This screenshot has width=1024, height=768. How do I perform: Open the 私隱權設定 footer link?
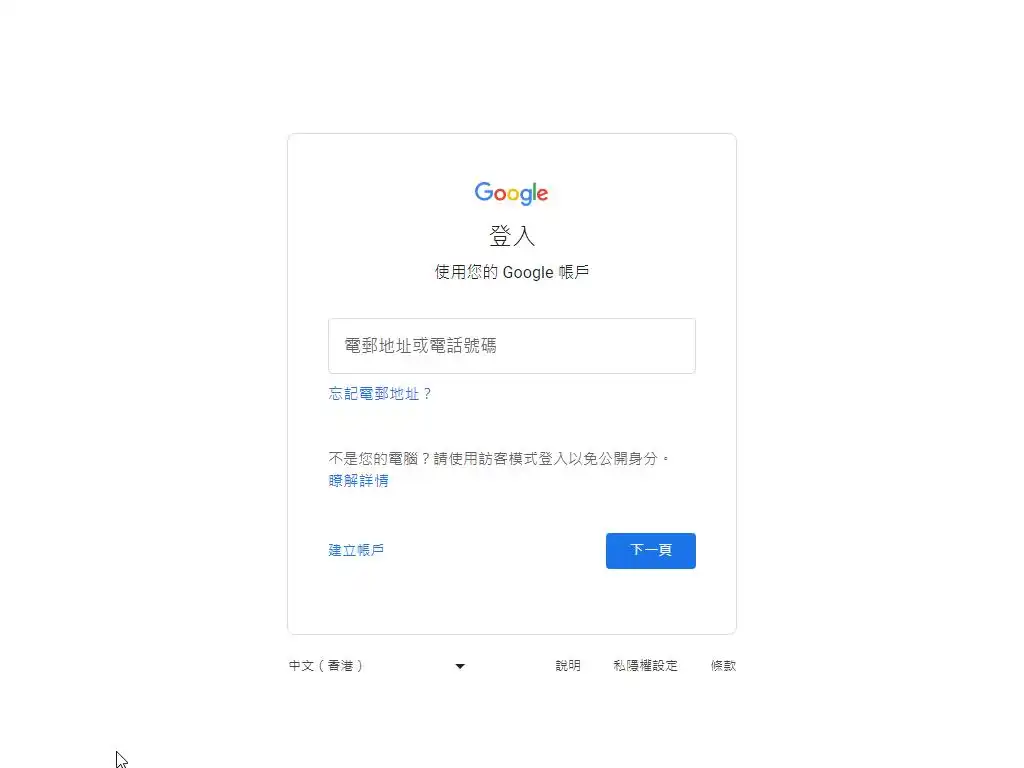click(645, 666)
